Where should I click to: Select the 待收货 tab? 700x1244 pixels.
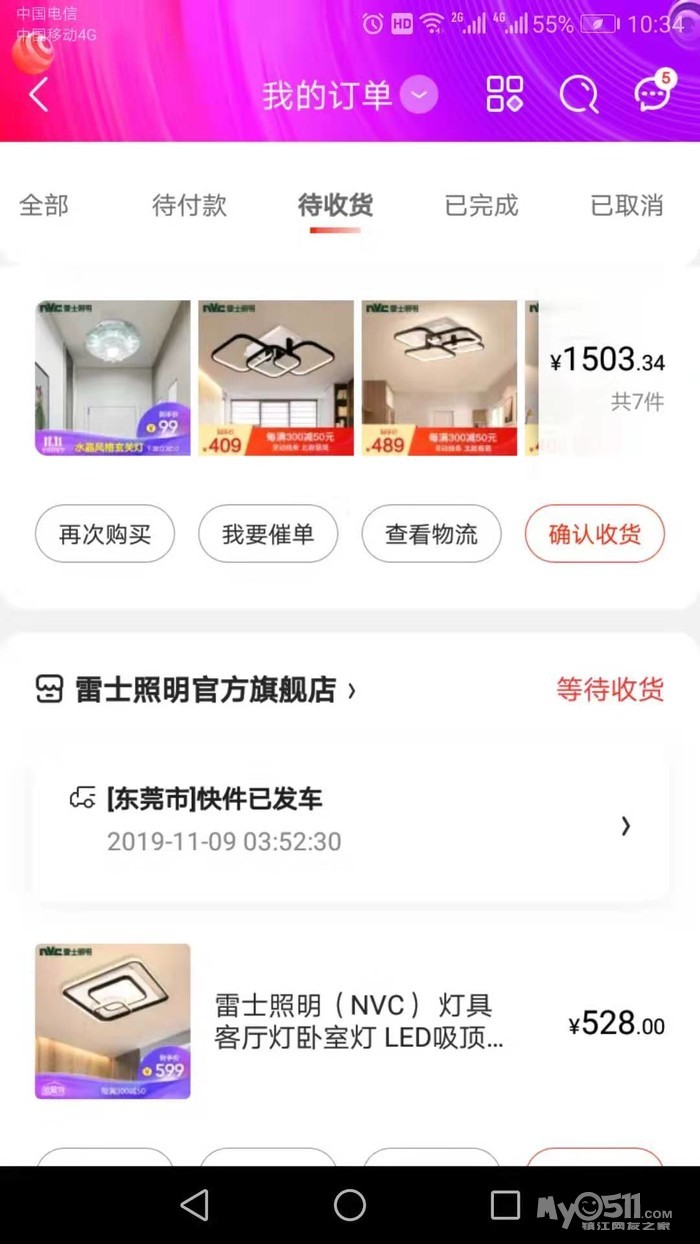(x=335, y=205)
